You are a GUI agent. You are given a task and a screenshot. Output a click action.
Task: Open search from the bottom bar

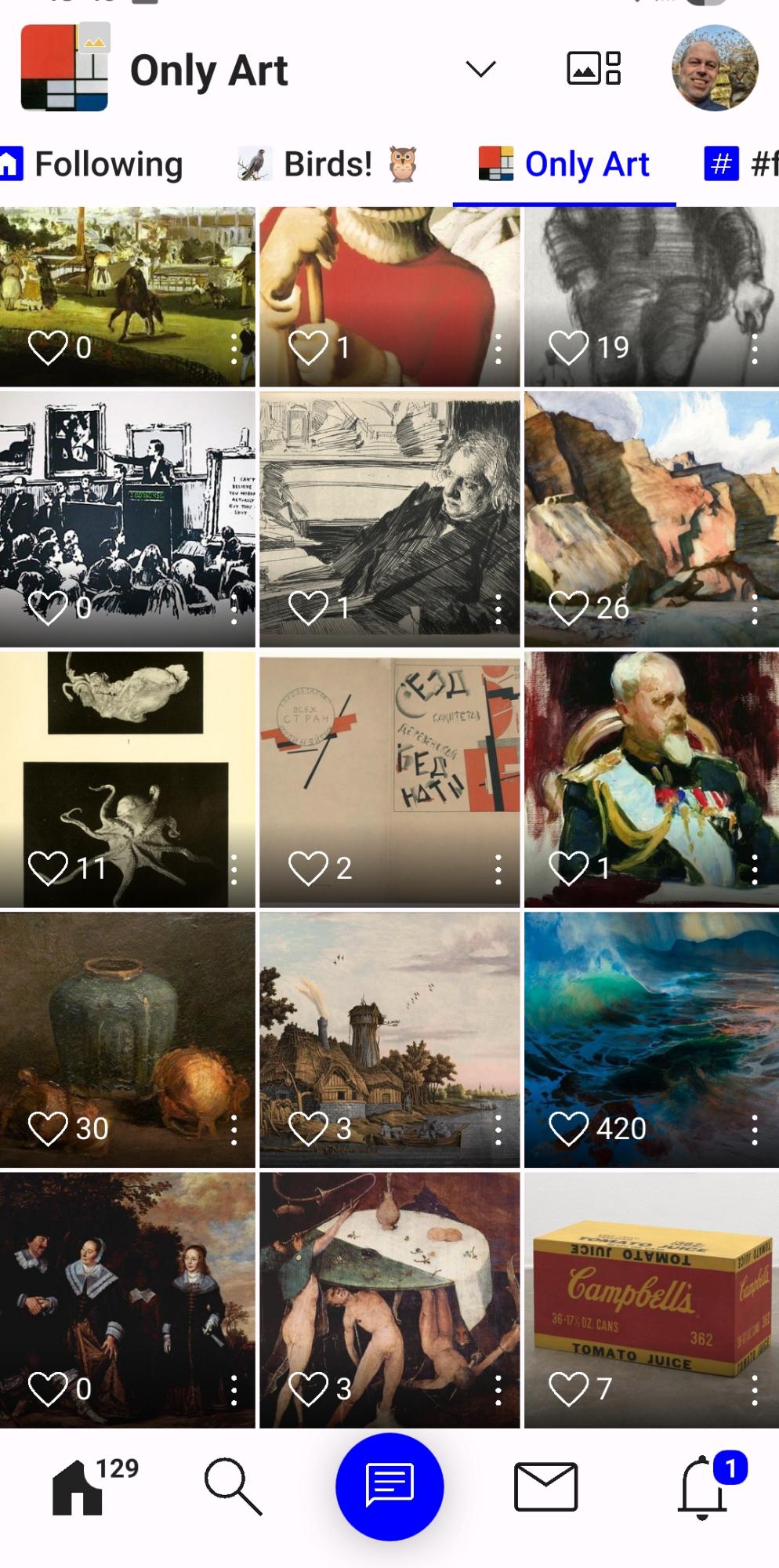(233, 1486)
